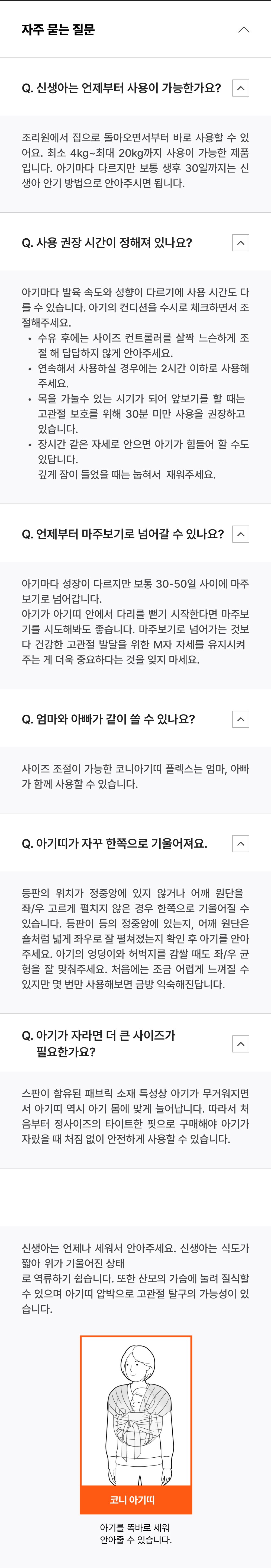Collapse the 사용 권장 시간이 정해져 있나요 question
Screen dimensions: 271x1568
tap(241, 243)
